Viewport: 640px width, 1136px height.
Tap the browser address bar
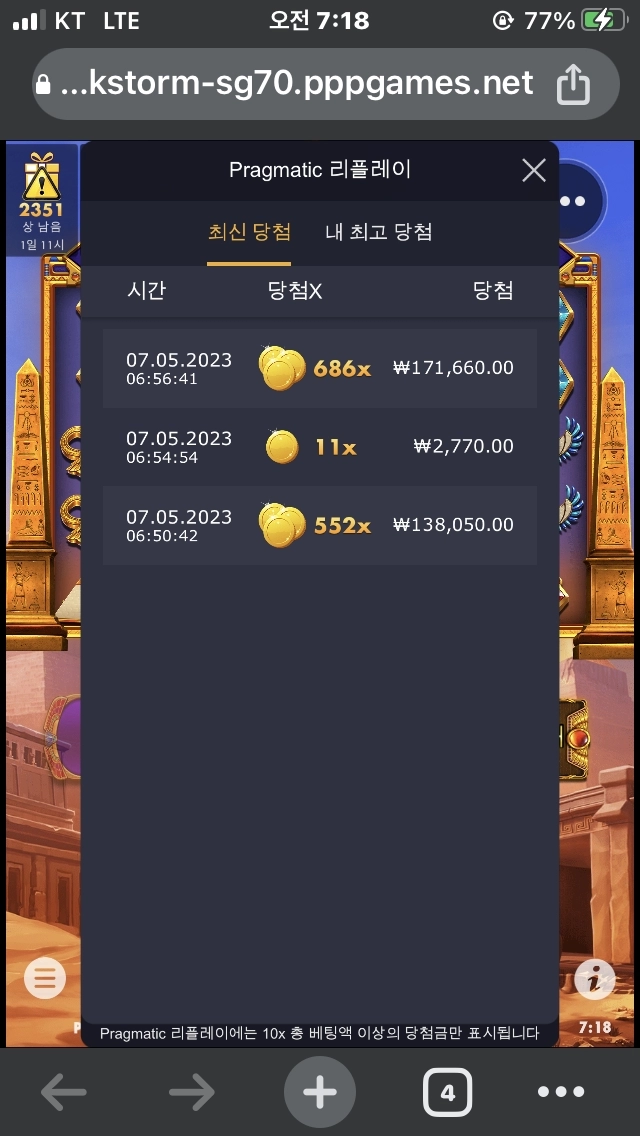(290, 84)
